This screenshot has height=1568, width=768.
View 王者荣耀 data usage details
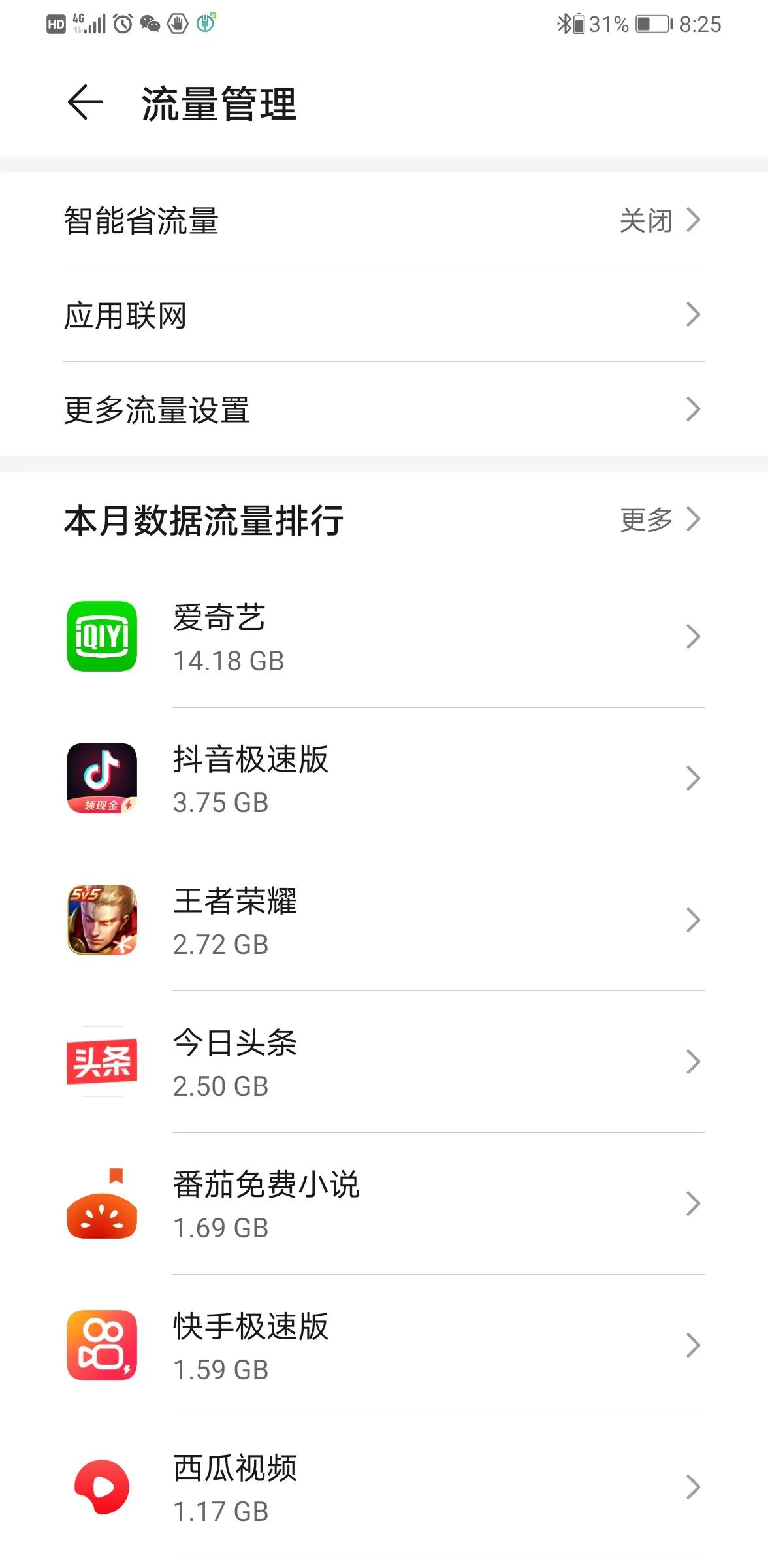point(384,921)
